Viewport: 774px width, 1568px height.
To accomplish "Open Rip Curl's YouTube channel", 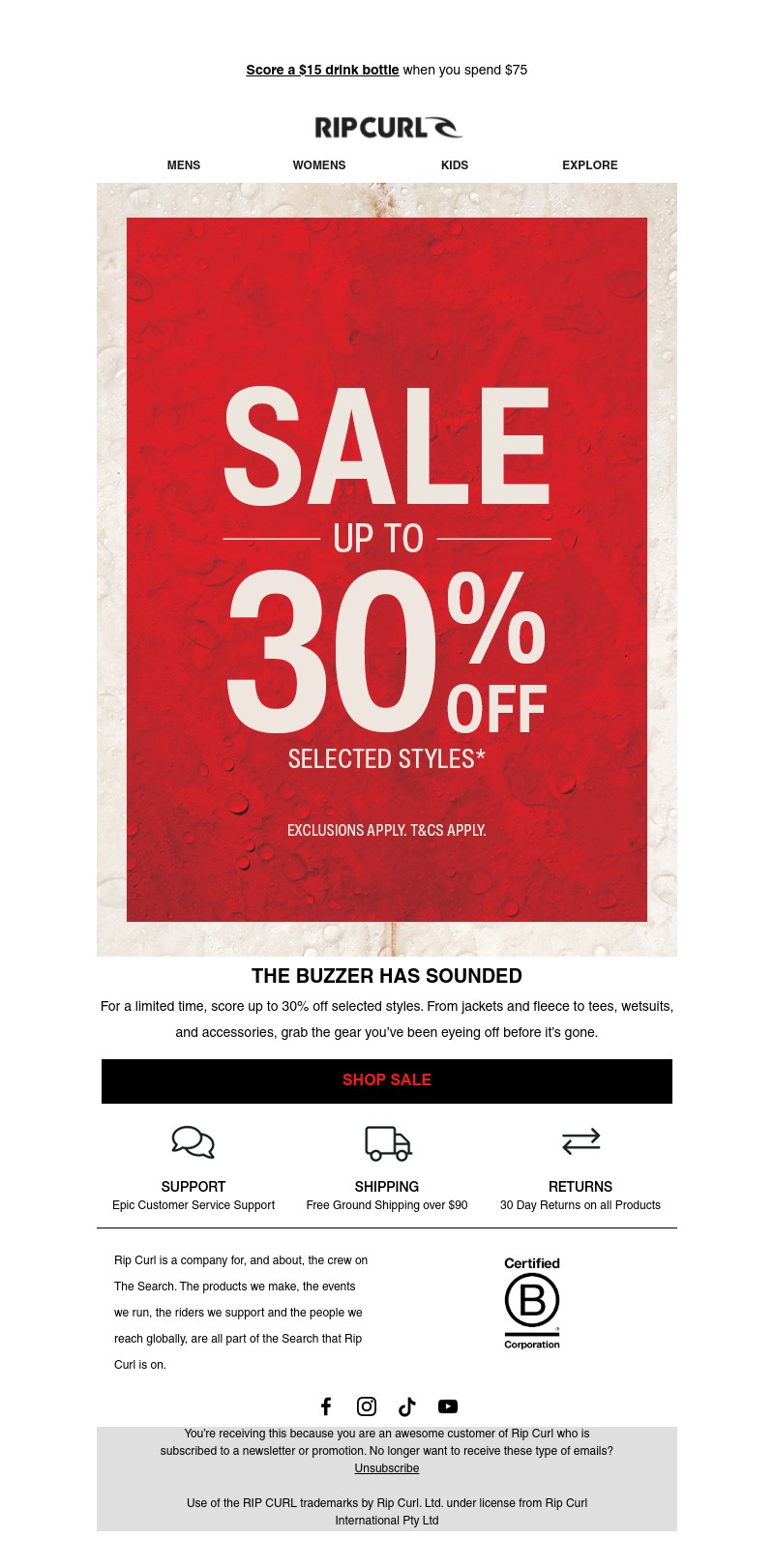I will pos(448,1406).
